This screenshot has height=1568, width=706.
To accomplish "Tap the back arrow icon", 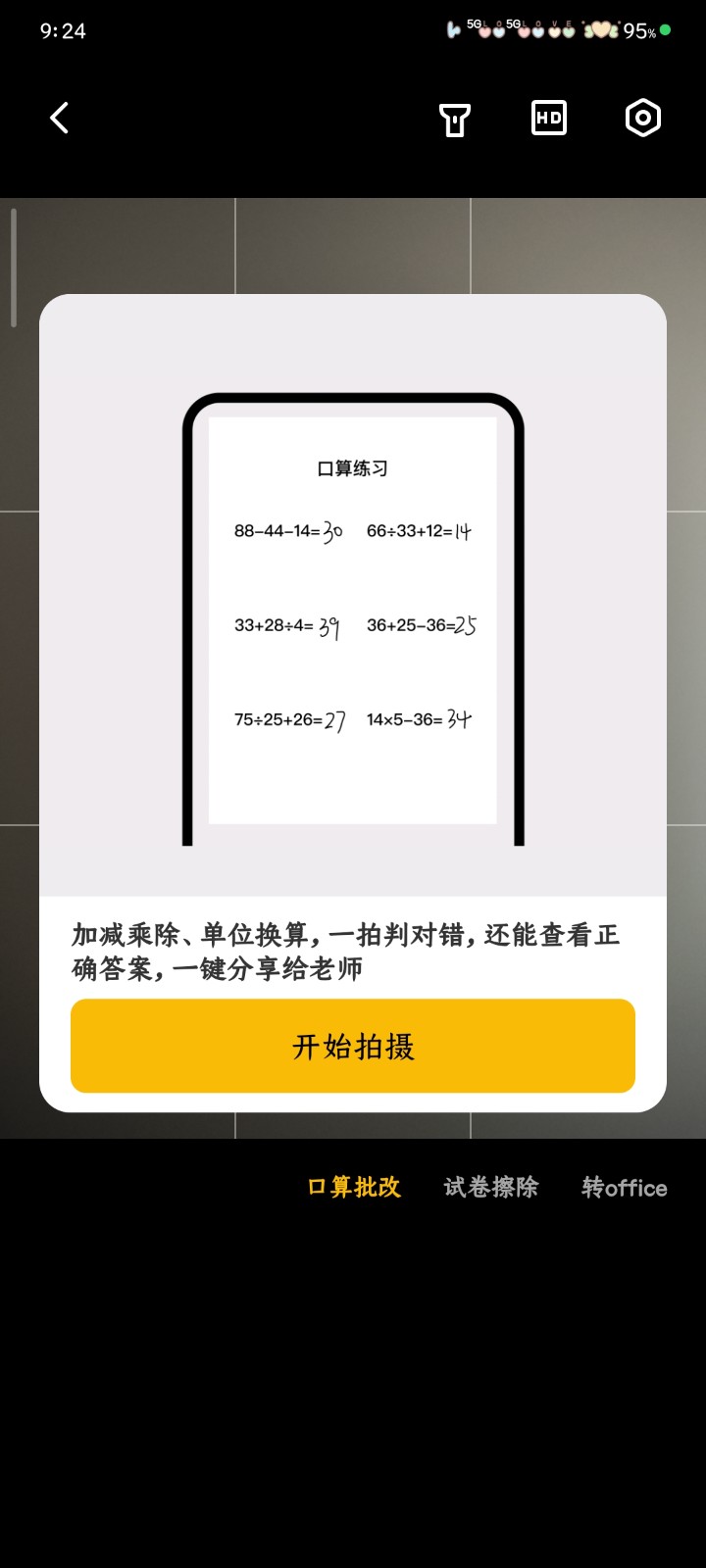I will click(59, 118).
